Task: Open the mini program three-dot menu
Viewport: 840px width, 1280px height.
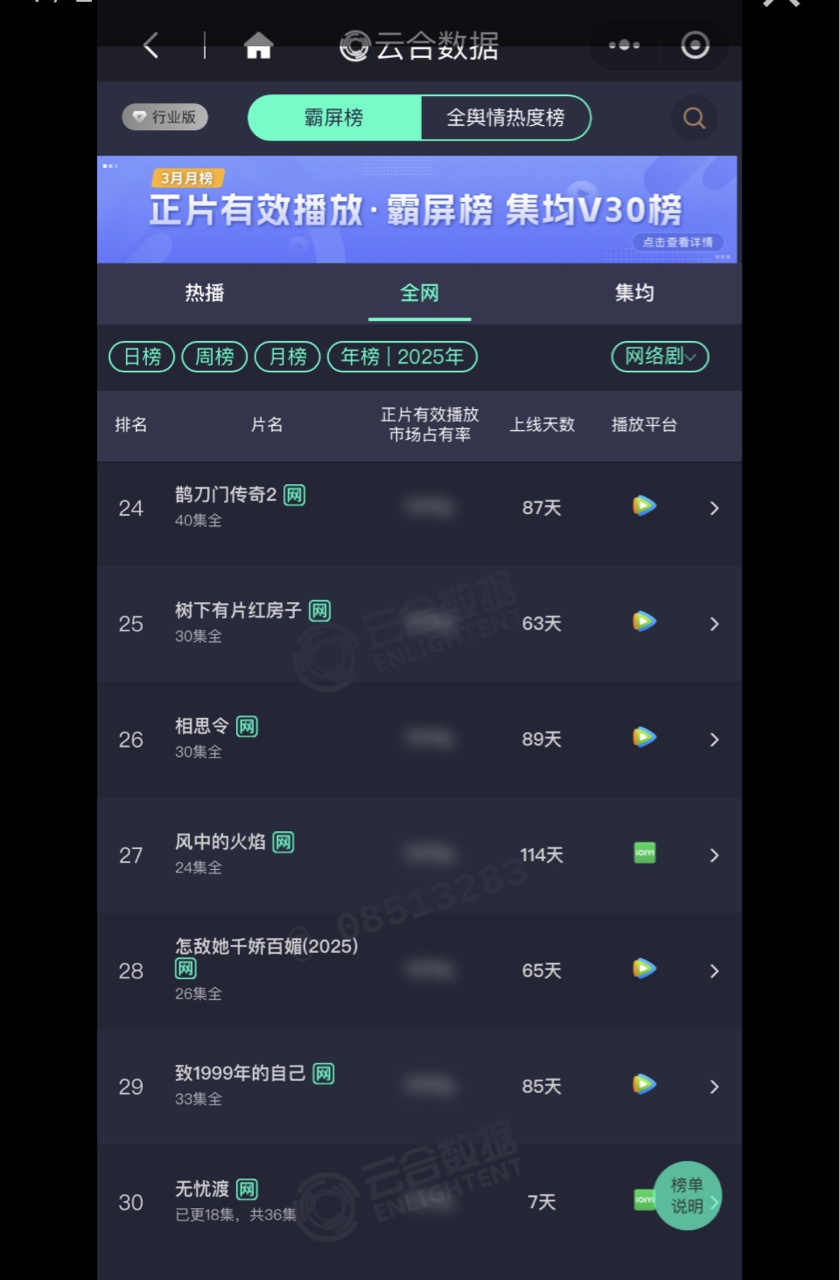Action: 624,45
